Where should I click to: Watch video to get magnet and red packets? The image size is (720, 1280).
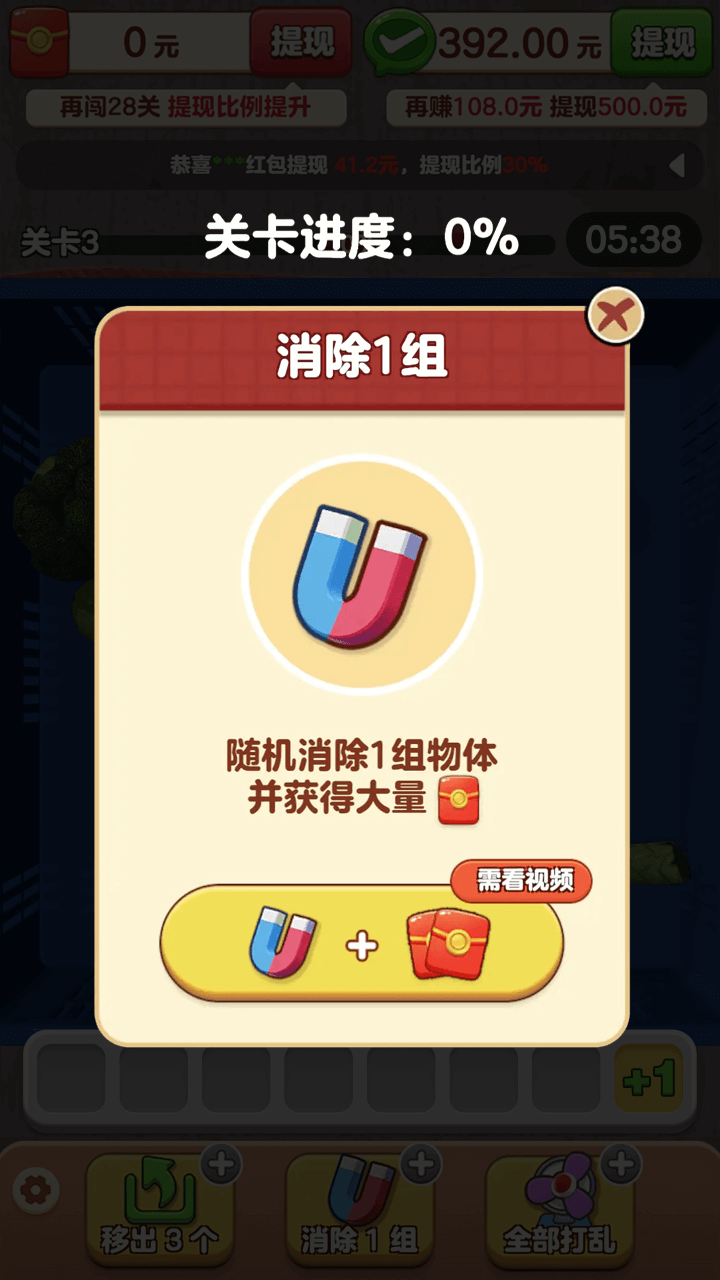[x=361, y=943]
